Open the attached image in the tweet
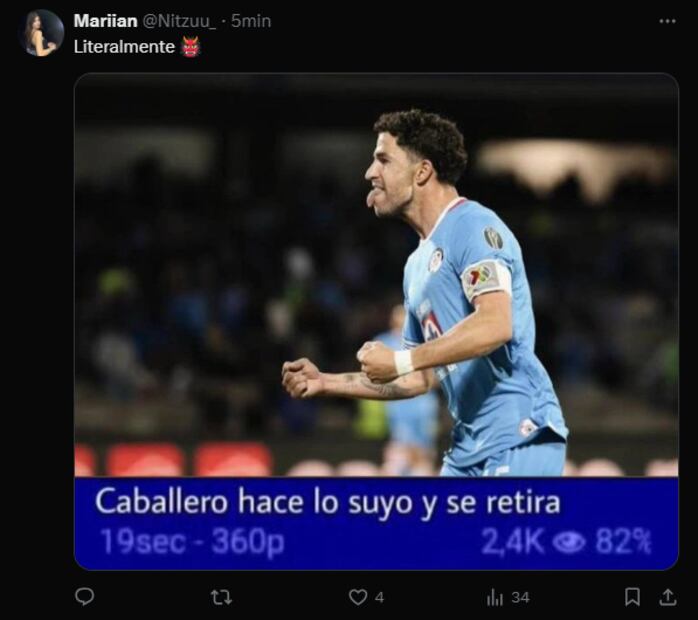 click(x=376, y=300)
